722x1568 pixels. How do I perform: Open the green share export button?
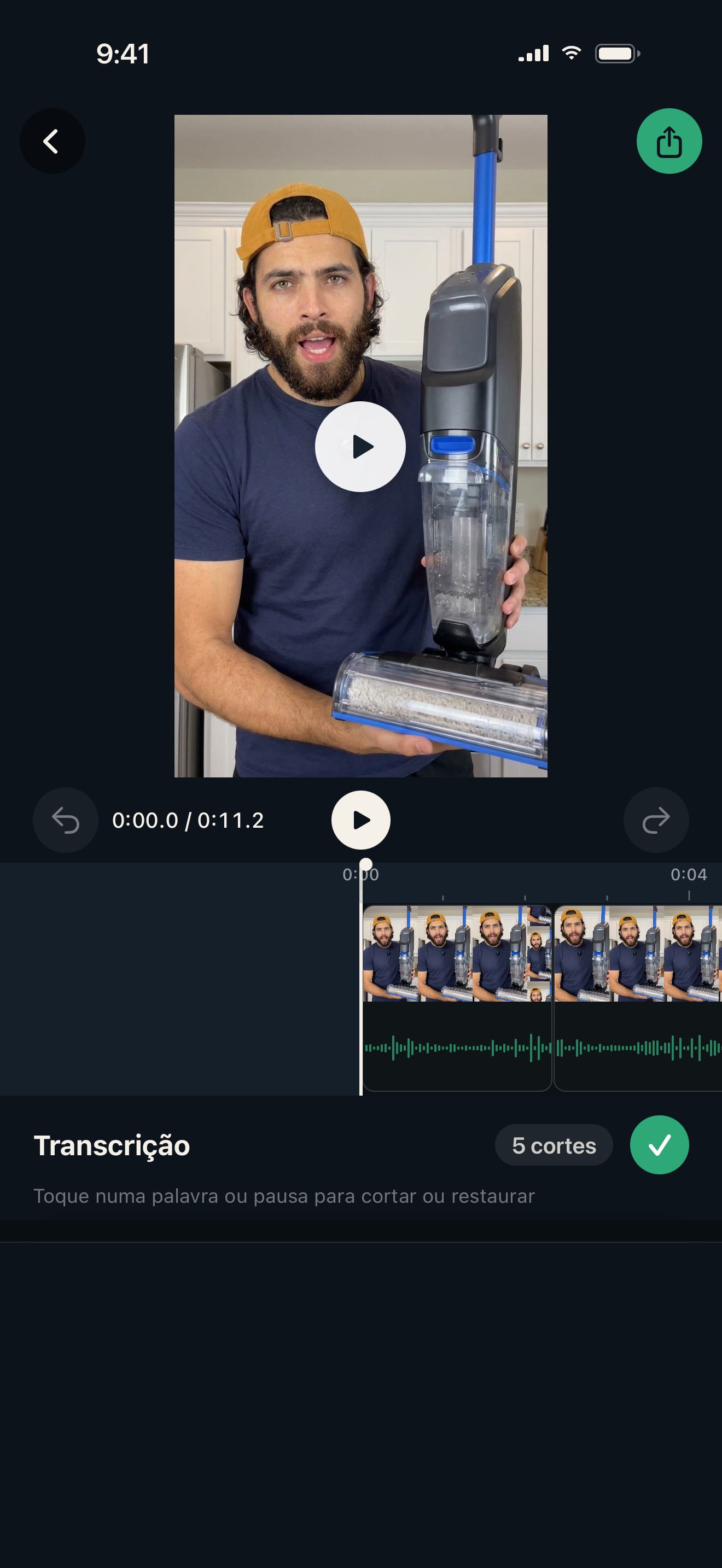(669, 141)
